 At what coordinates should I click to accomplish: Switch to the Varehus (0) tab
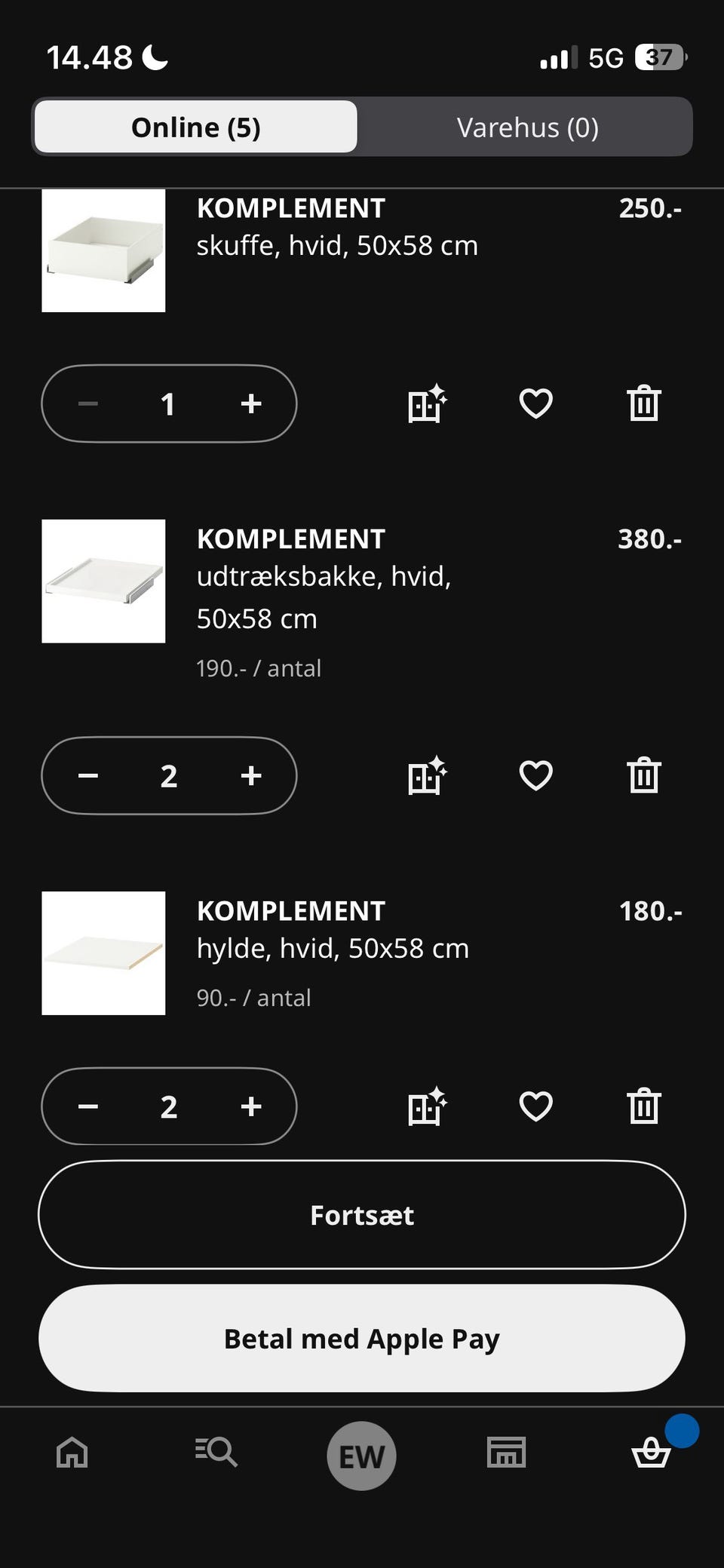pos(527,127)
